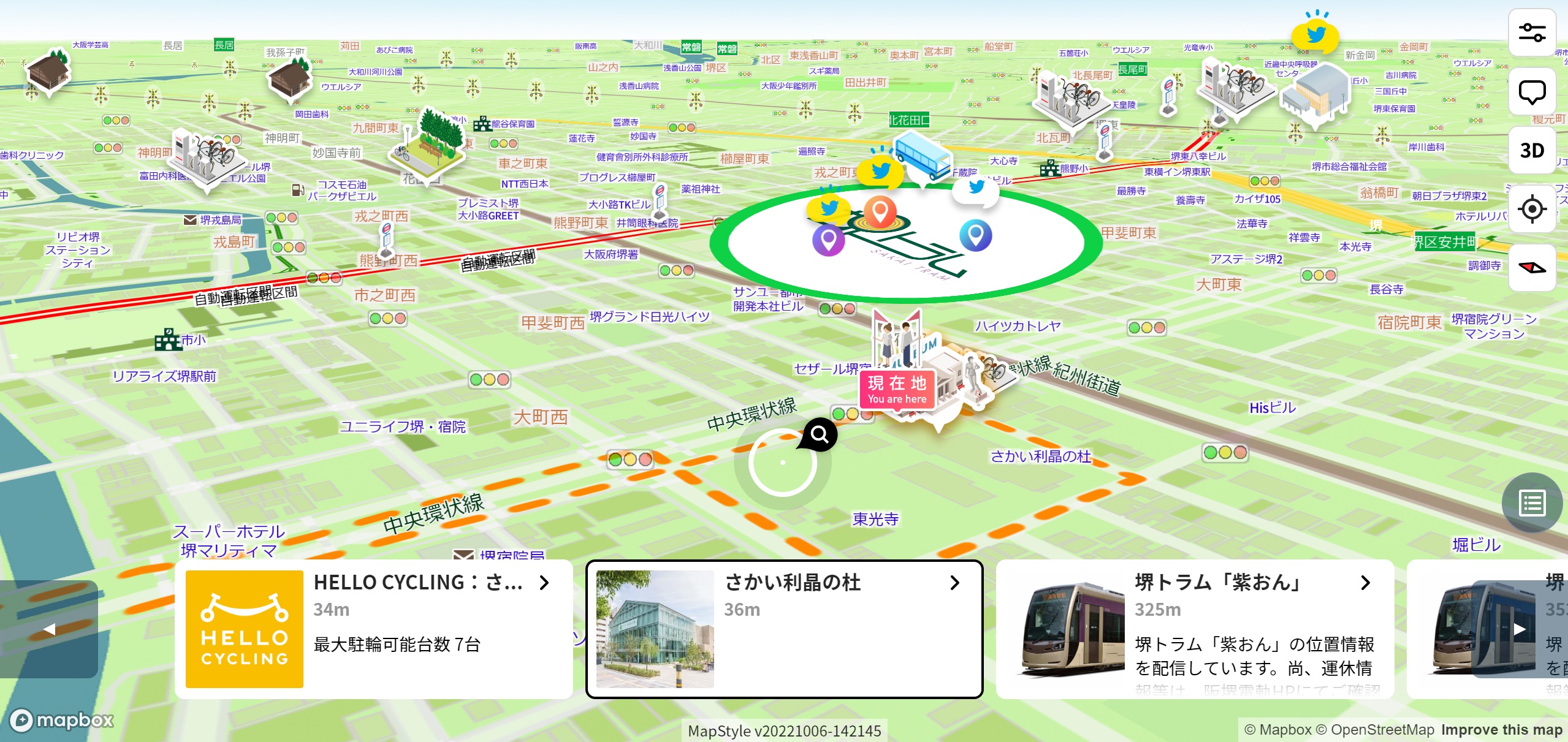Open the filter settings sliders icon
This screenshot has width=1568, height=742.
point(1531,32)
